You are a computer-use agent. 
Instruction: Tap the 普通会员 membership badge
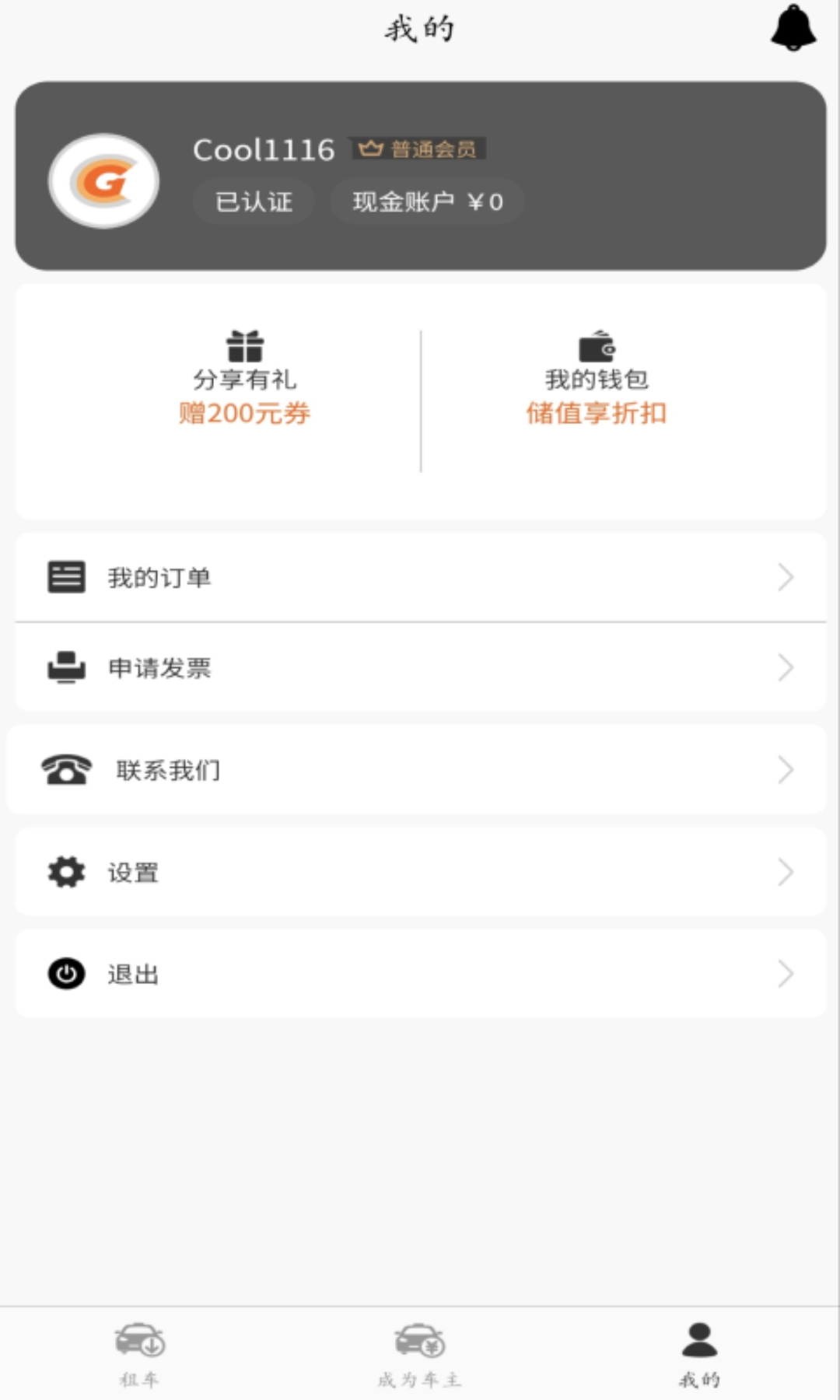[x=418, y=149]
